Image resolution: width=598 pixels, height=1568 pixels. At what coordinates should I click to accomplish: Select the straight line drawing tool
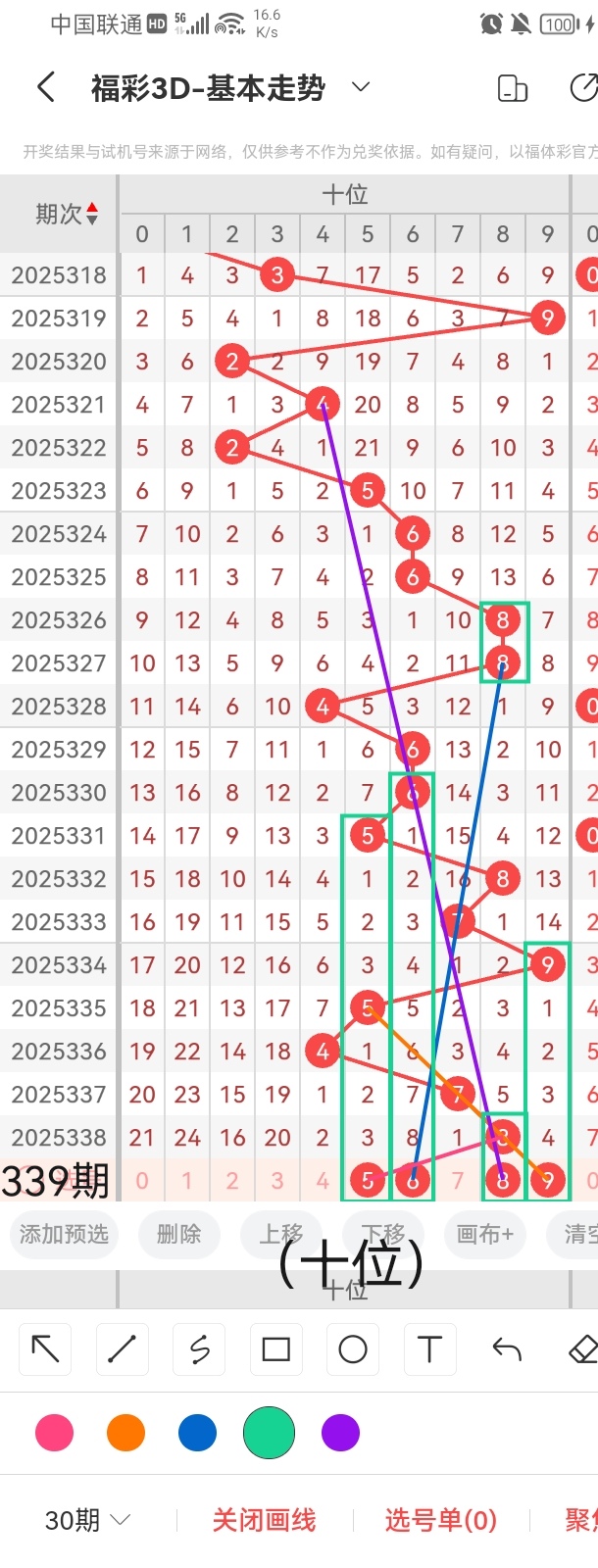[122, 1349]
